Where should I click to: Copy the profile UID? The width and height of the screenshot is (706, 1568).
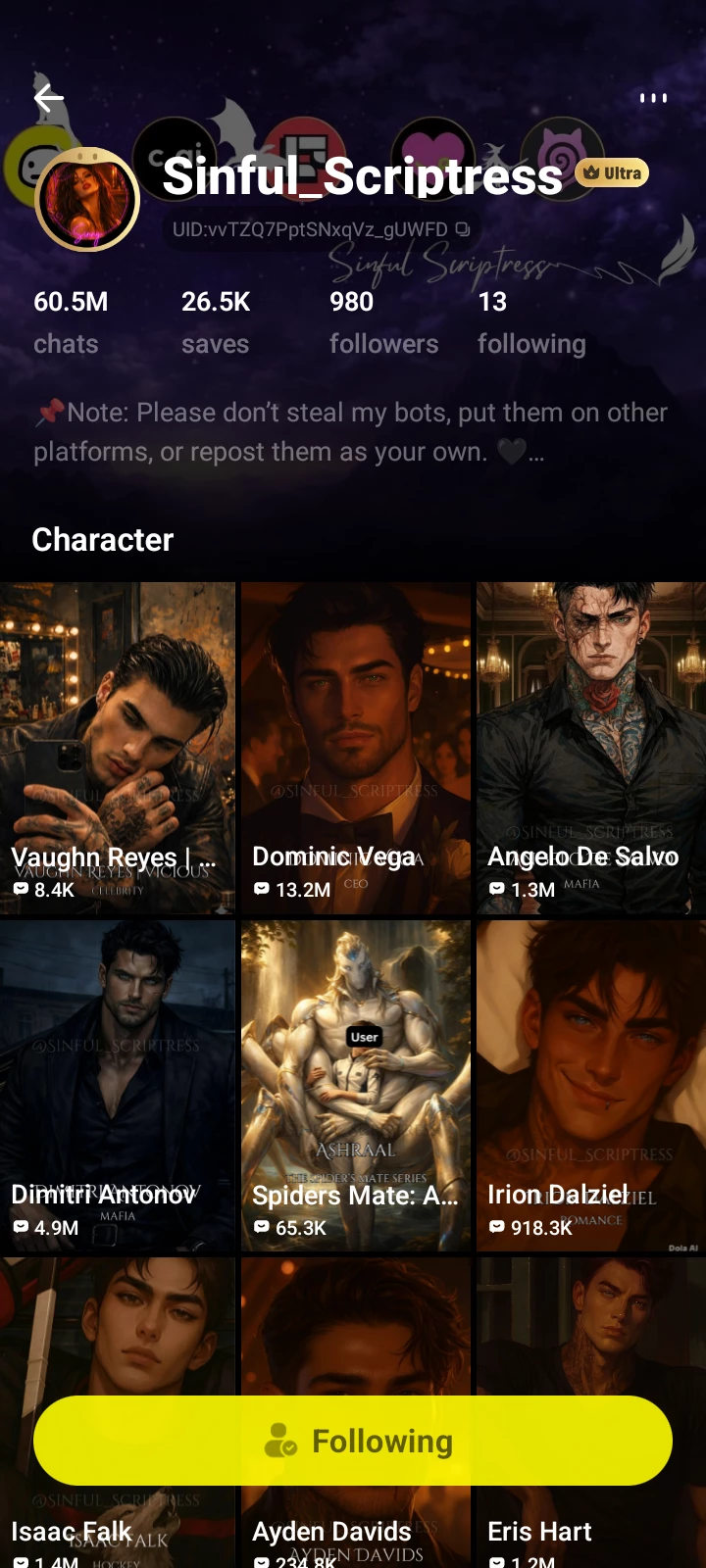coord(463,229)
